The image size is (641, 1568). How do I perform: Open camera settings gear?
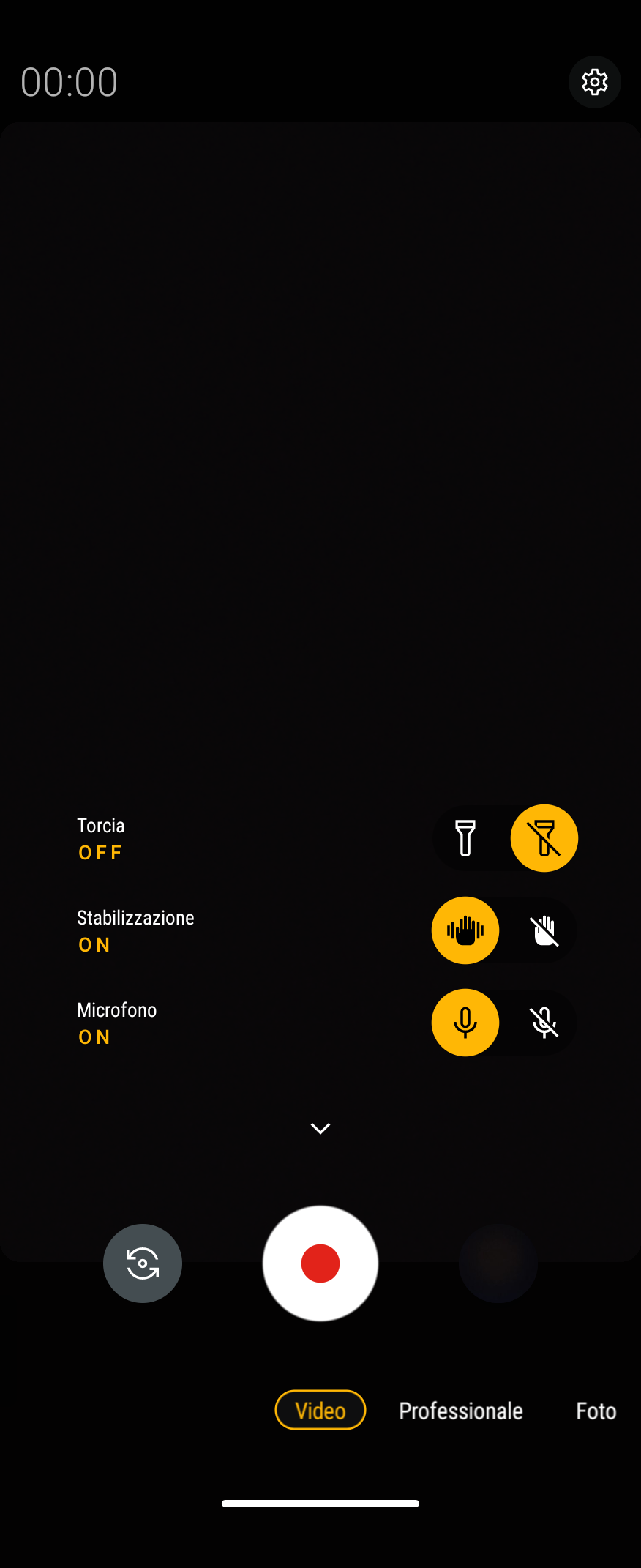click(594, 82)
